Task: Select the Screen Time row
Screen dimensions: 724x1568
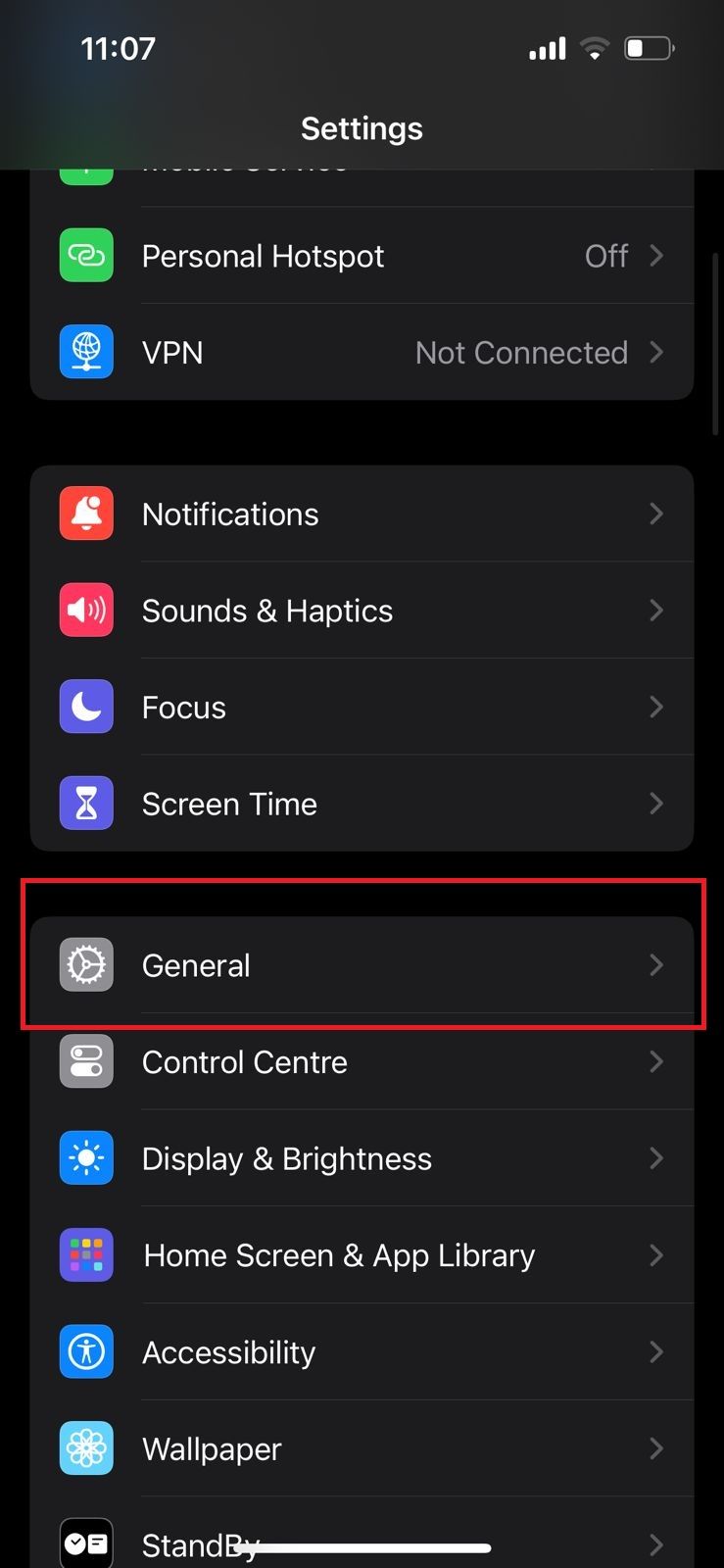Action: (362, 804)
